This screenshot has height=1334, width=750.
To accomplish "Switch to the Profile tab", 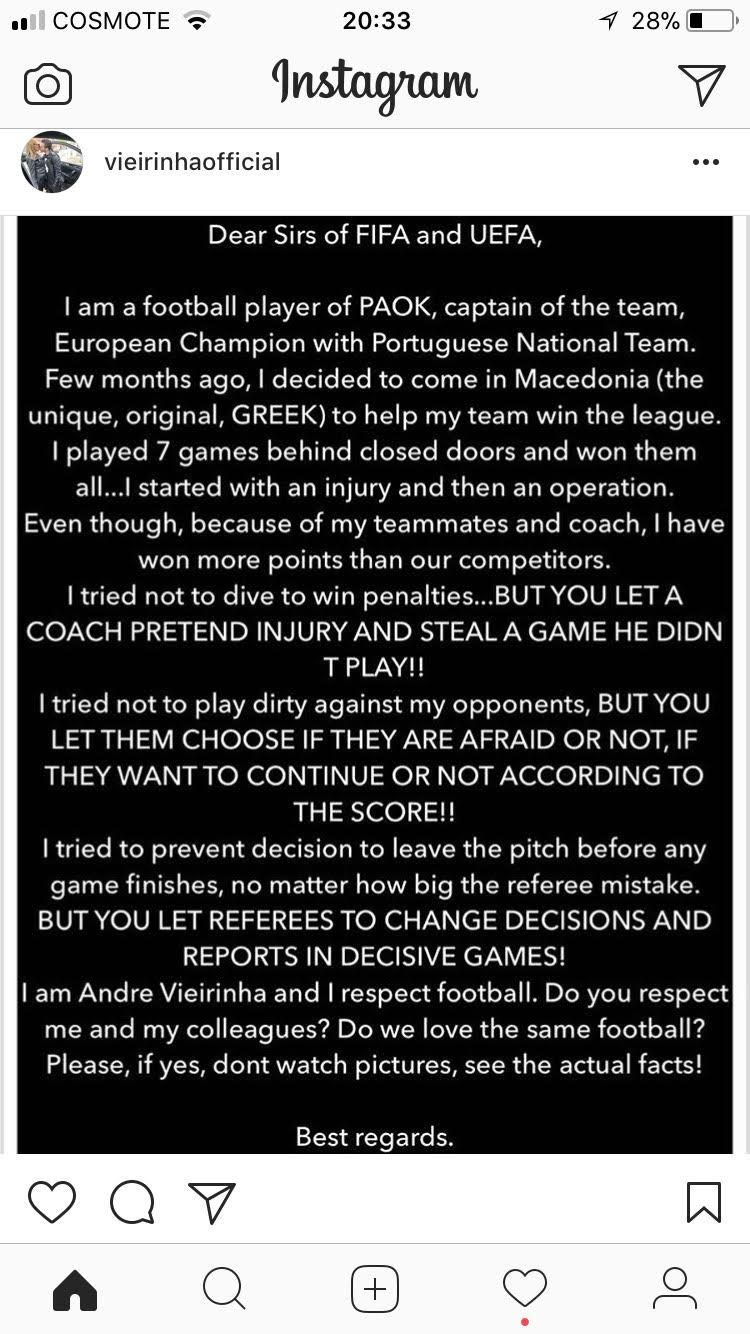I will coord(674,1290).
